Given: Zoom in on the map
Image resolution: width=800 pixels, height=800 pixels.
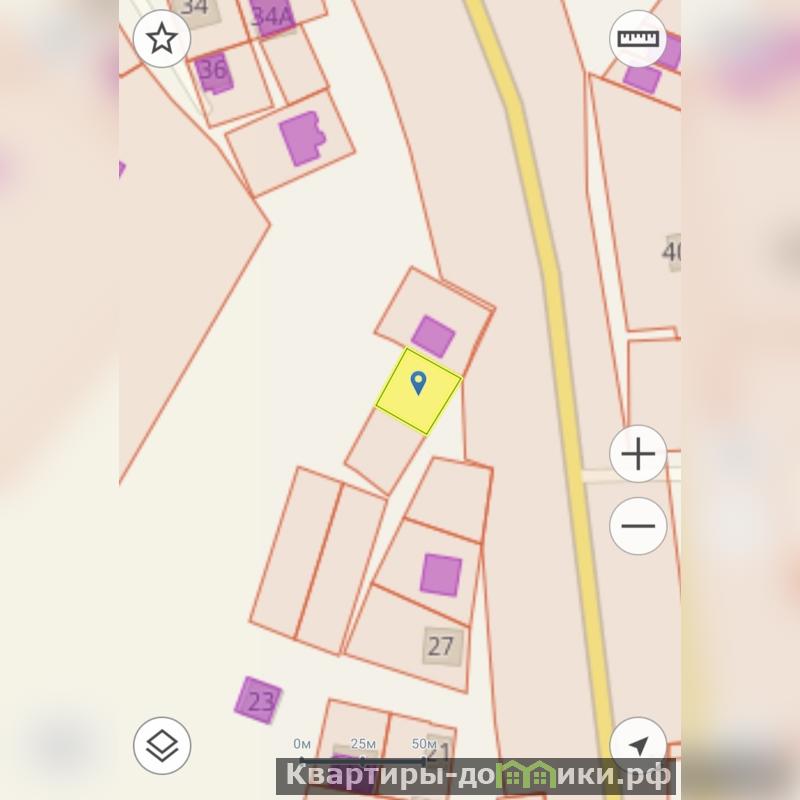Looking at the screenshot, I should [638, 455].
